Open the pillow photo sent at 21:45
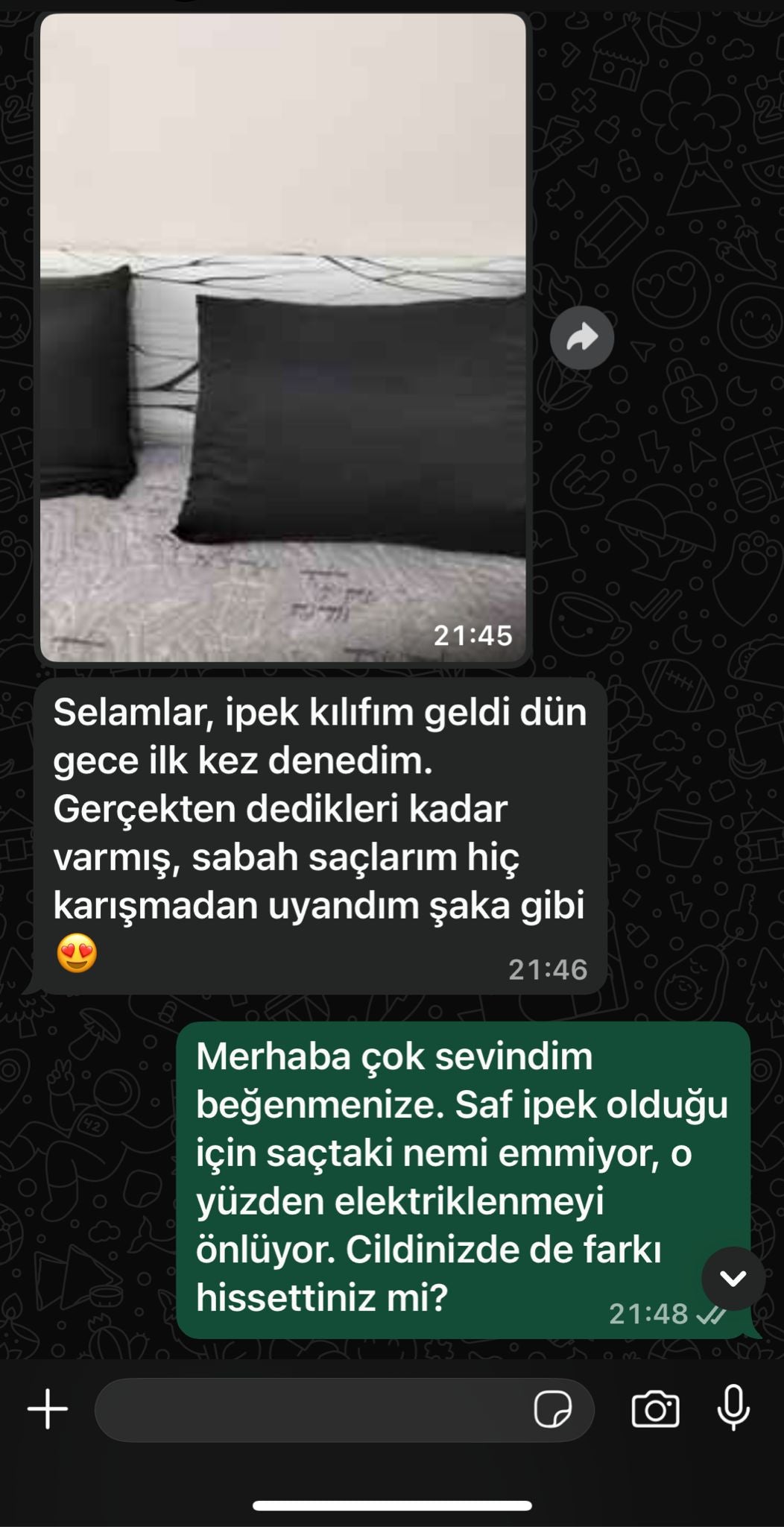The width and height of the screenshot is (784, 1527). coord(283,337)
